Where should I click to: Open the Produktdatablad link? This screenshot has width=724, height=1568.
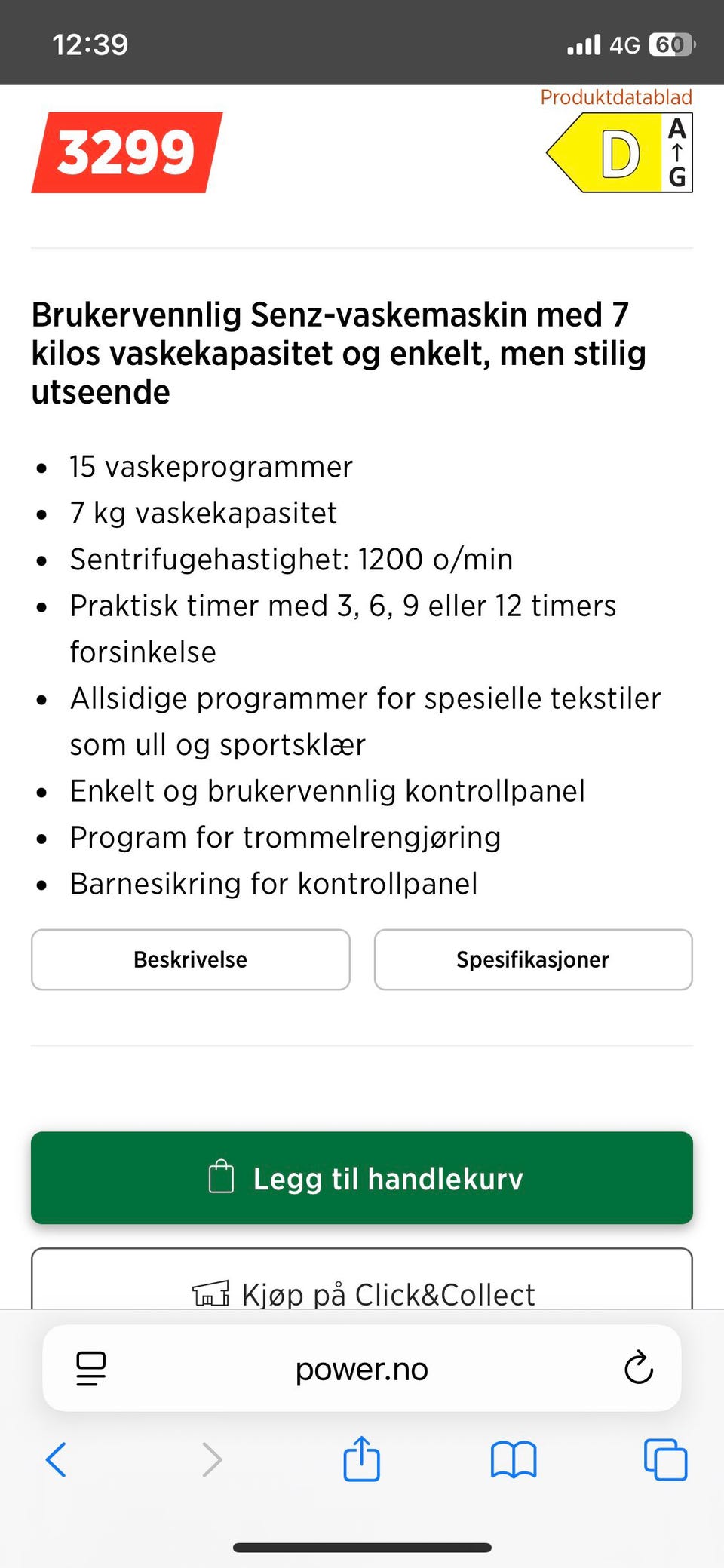pos(616,97)
